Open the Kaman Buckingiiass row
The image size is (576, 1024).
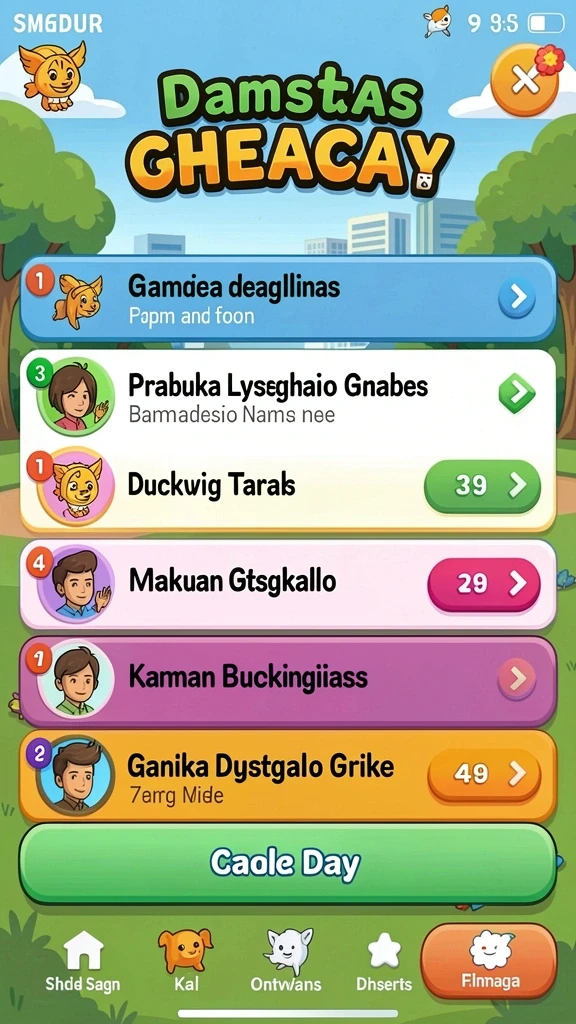(x=288, y=680)
